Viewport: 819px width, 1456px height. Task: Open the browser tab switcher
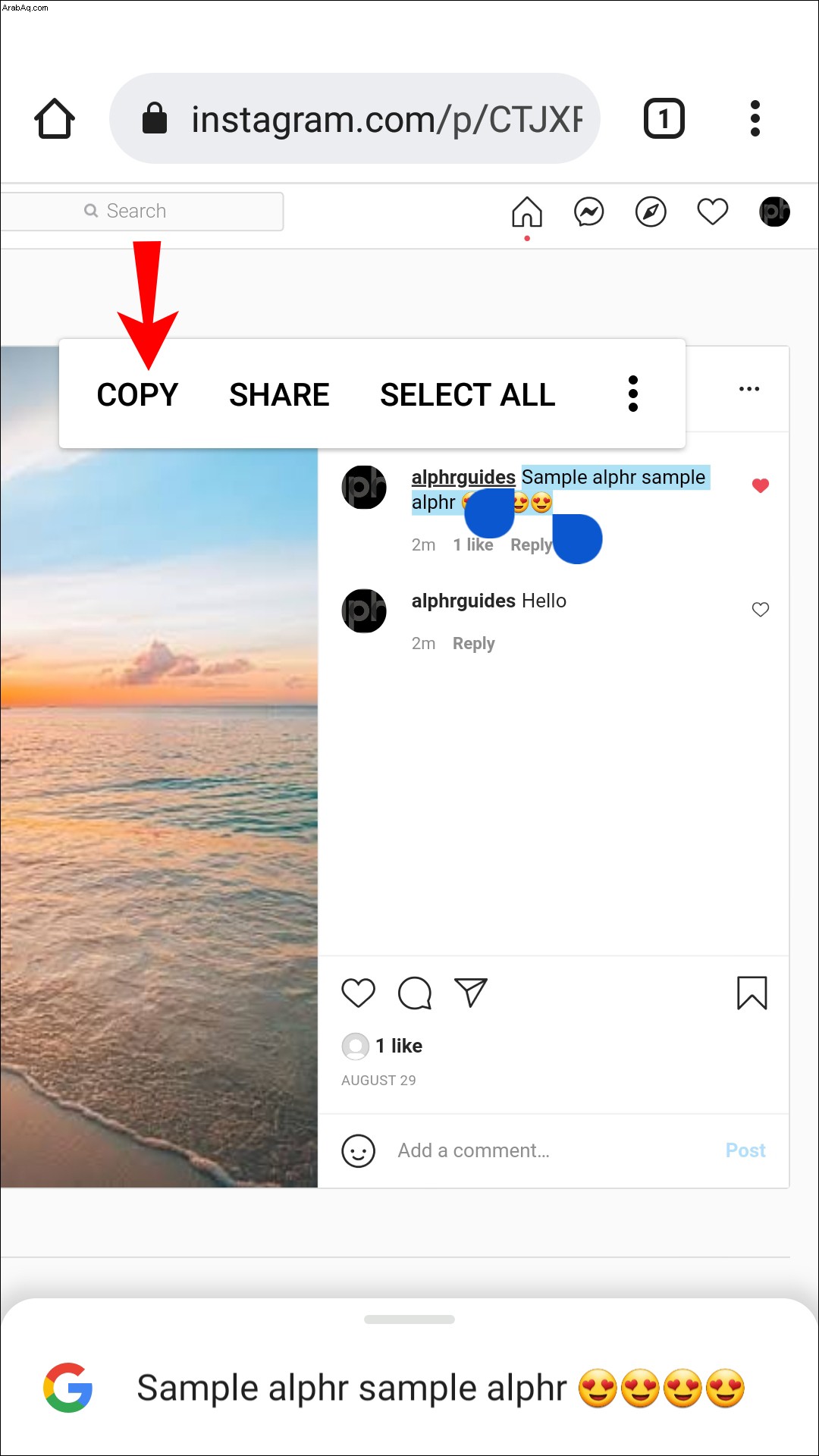(x=664, y=118)
